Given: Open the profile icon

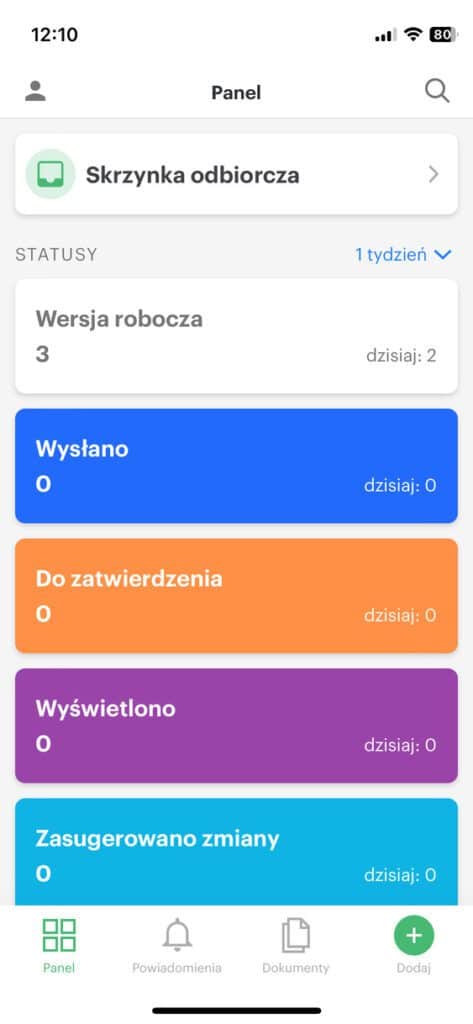Looking at the screenshot, I should (x=35, y=91).
